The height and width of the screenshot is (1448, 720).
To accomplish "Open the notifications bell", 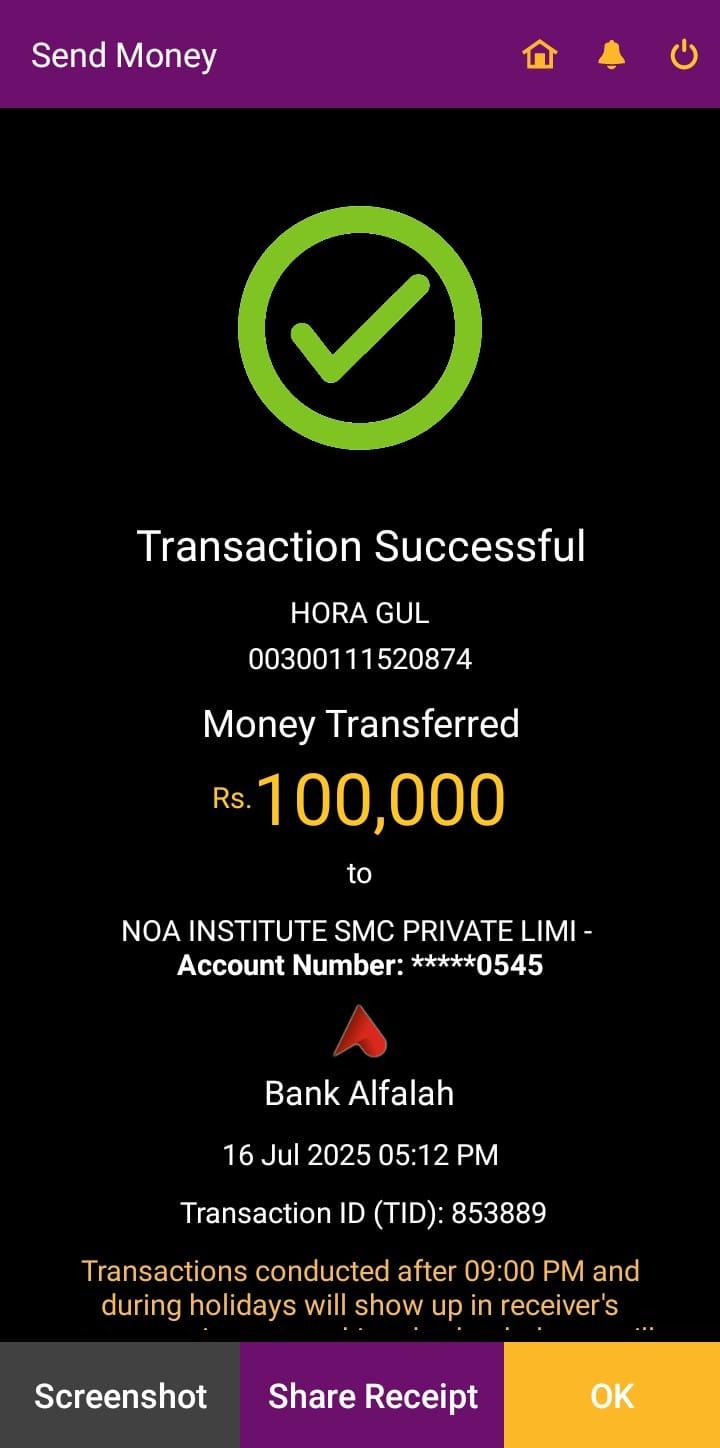I will click(611, 55).
